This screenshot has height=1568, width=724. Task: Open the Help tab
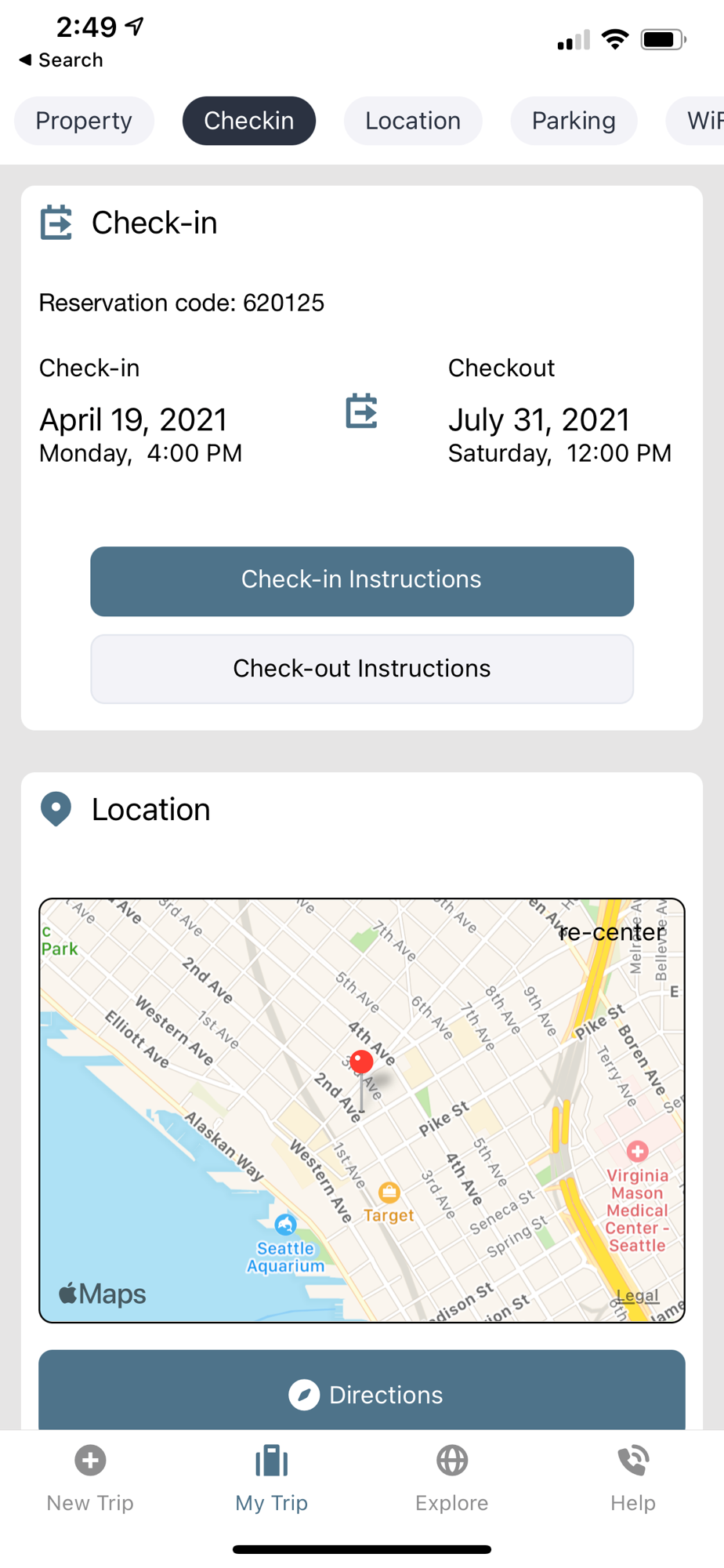coord(633,1479)
